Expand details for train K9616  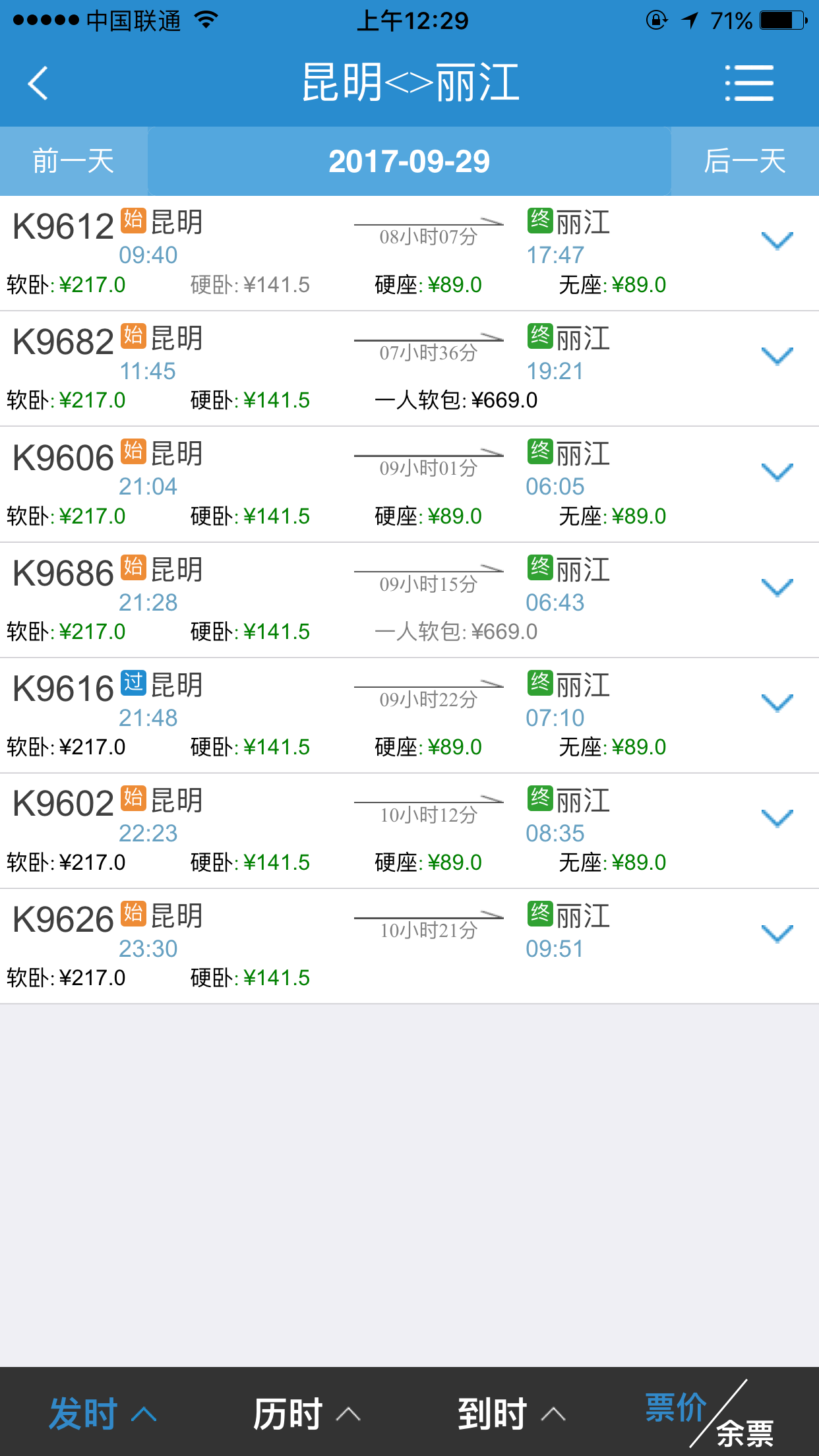tap(777, 703)
